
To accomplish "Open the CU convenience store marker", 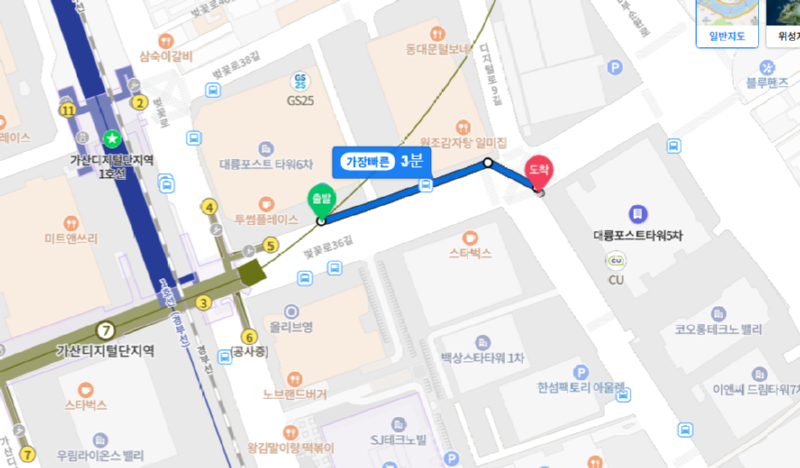I will point(616,261).
